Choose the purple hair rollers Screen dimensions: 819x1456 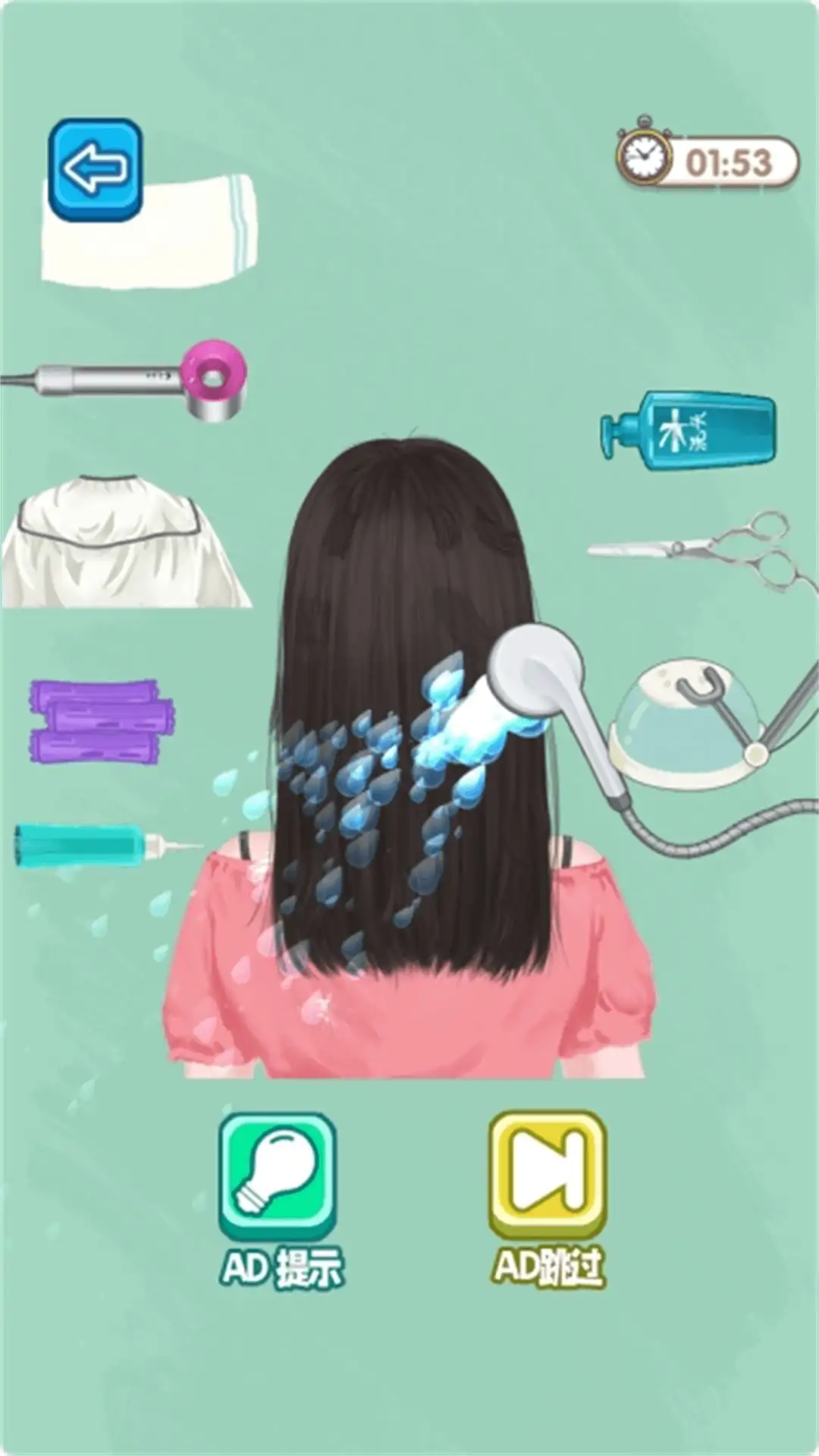click(x=100, y=721)
